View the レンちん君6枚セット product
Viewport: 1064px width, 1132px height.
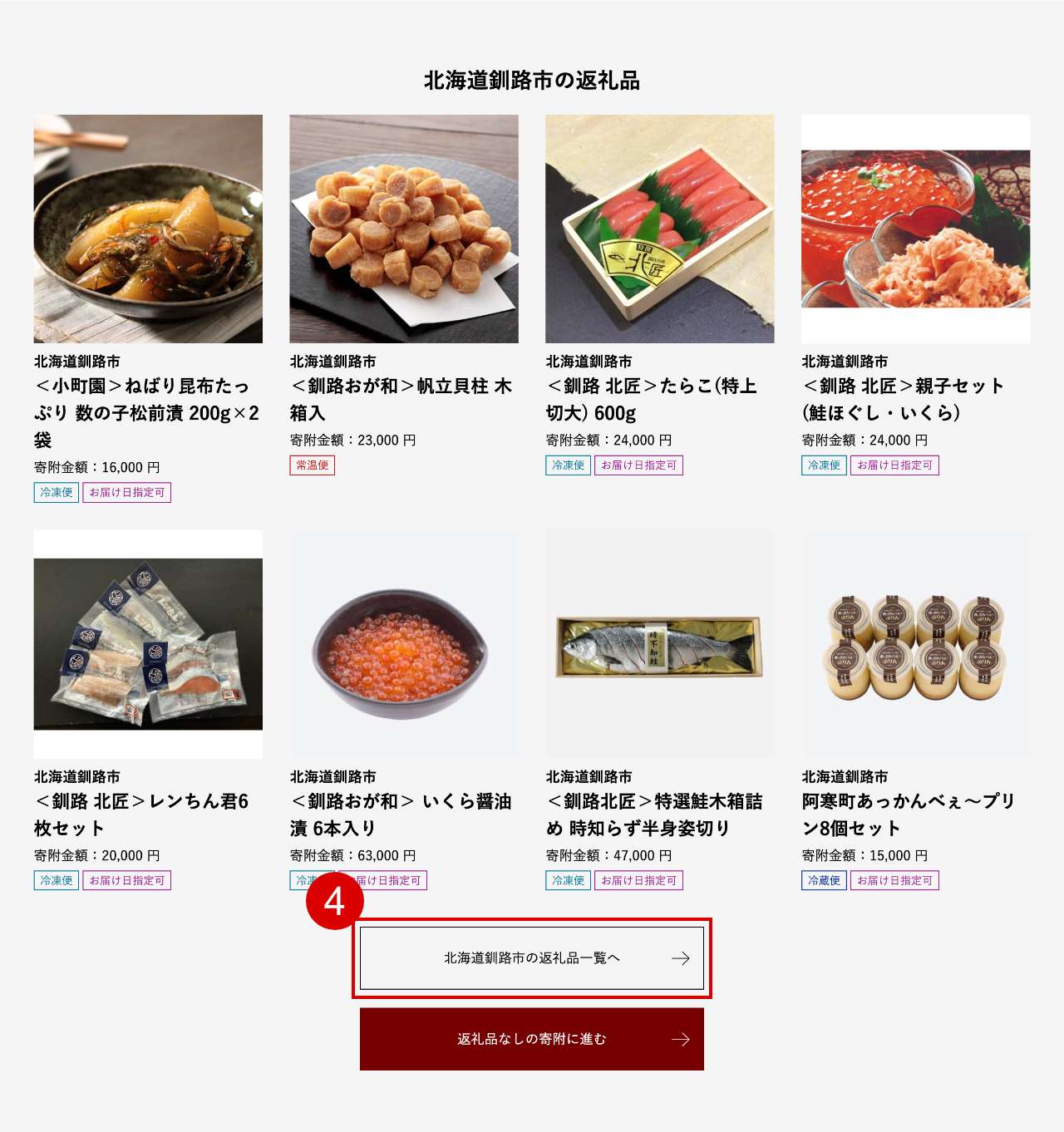tap(148, 644)
